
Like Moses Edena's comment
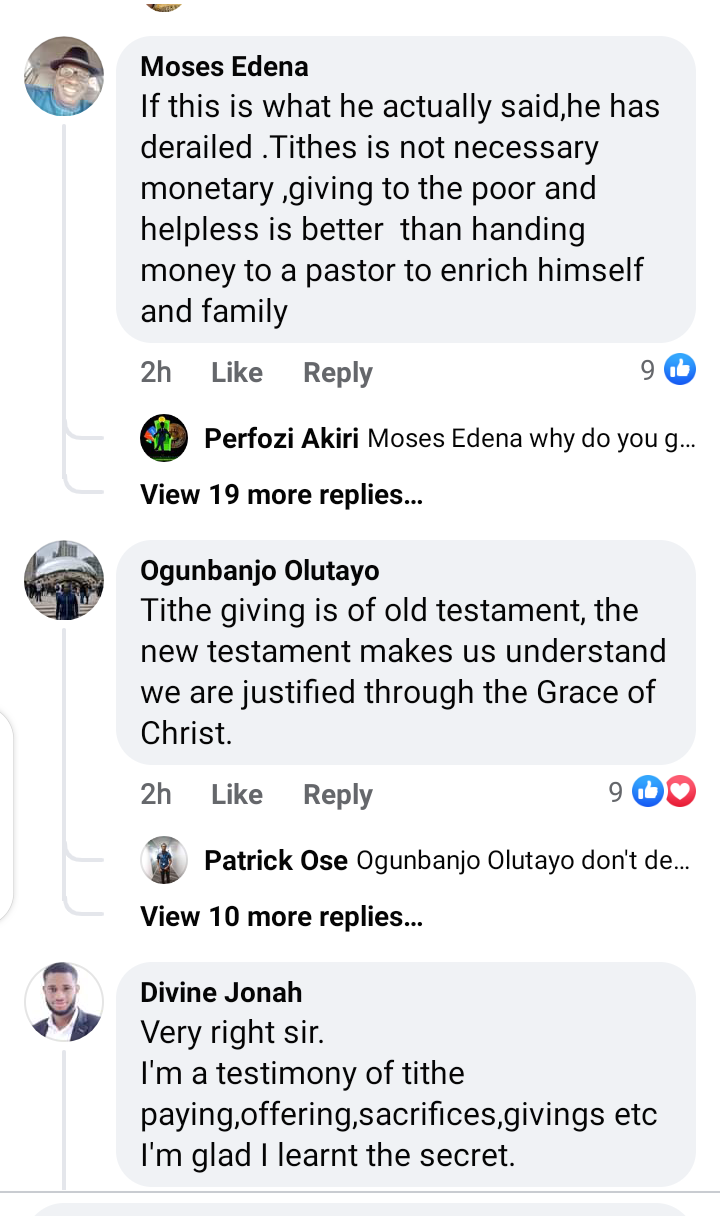pyautogui.click(x=236, y=372)
